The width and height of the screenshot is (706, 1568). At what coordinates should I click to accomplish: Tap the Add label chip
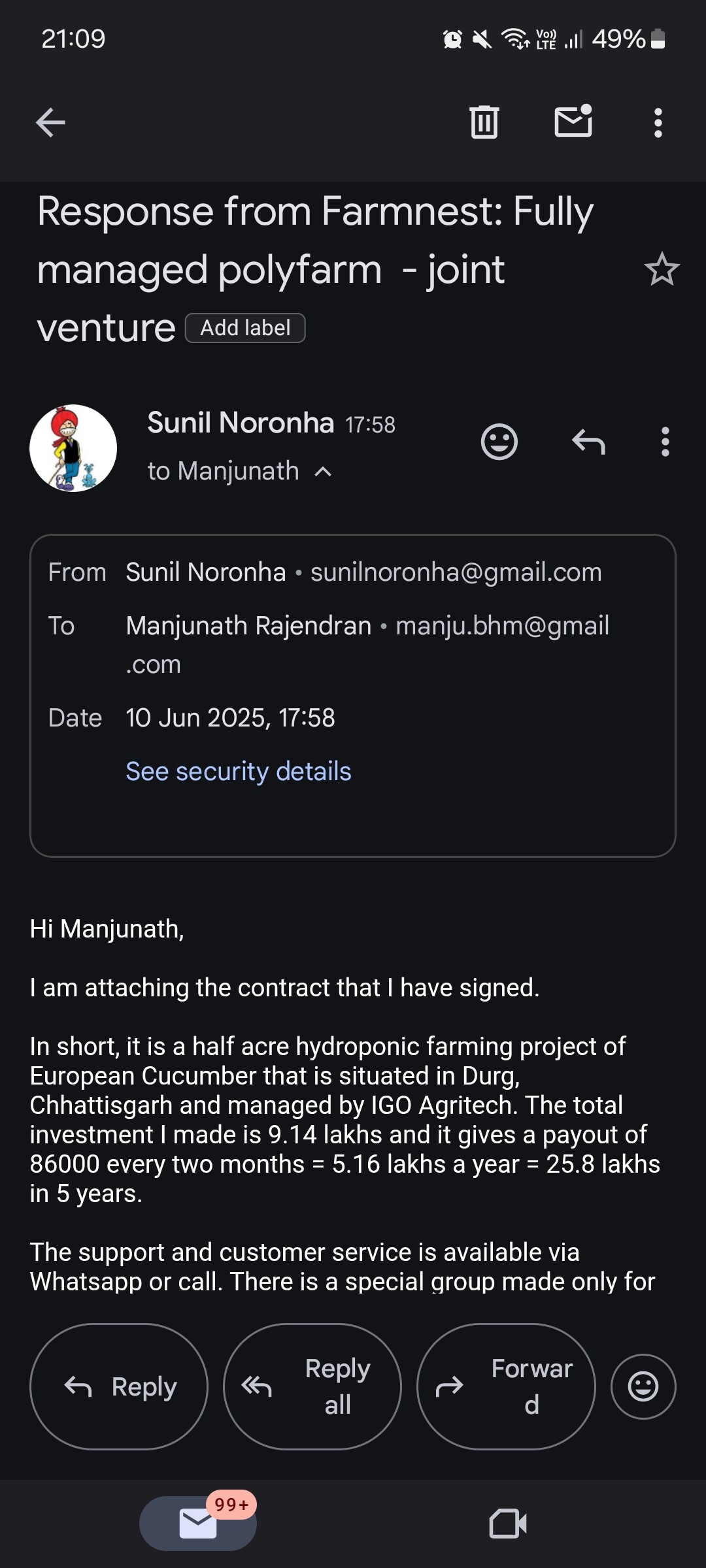pos(245,328)
